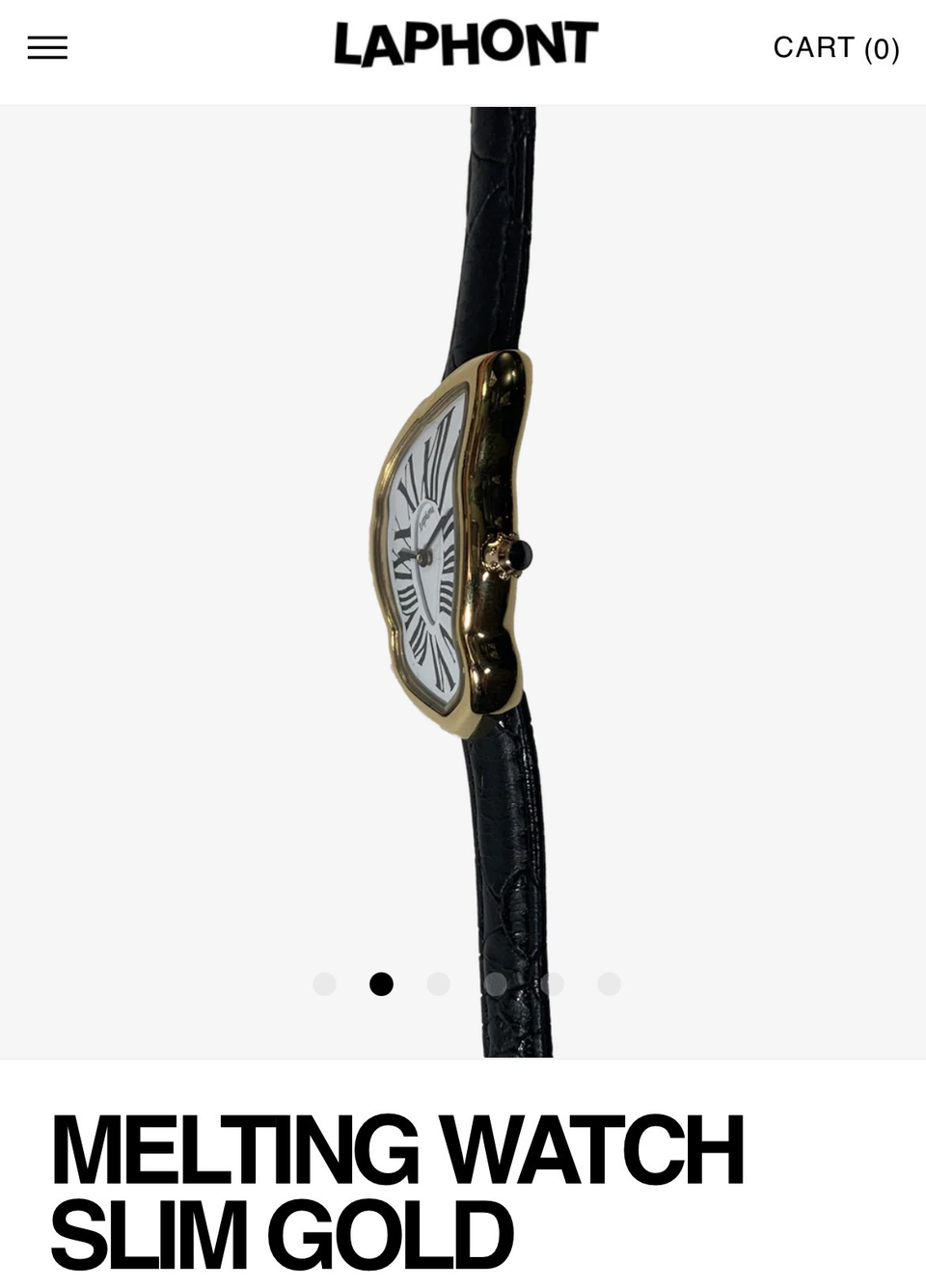Advance carousel using a pagination dot

(438, 983)
